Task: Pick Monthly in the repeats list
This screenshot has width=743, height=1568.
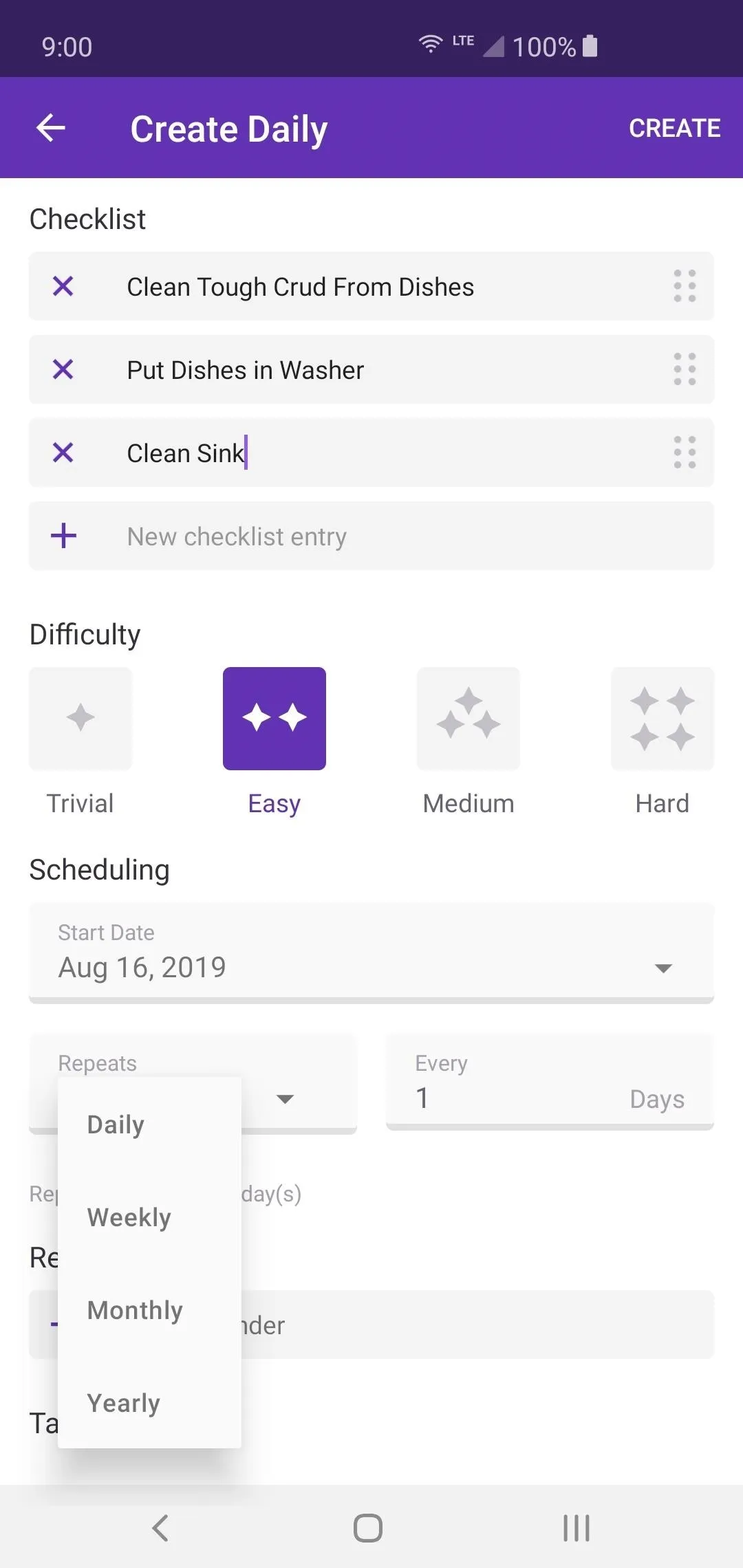Action: (x=149, y=1310)
